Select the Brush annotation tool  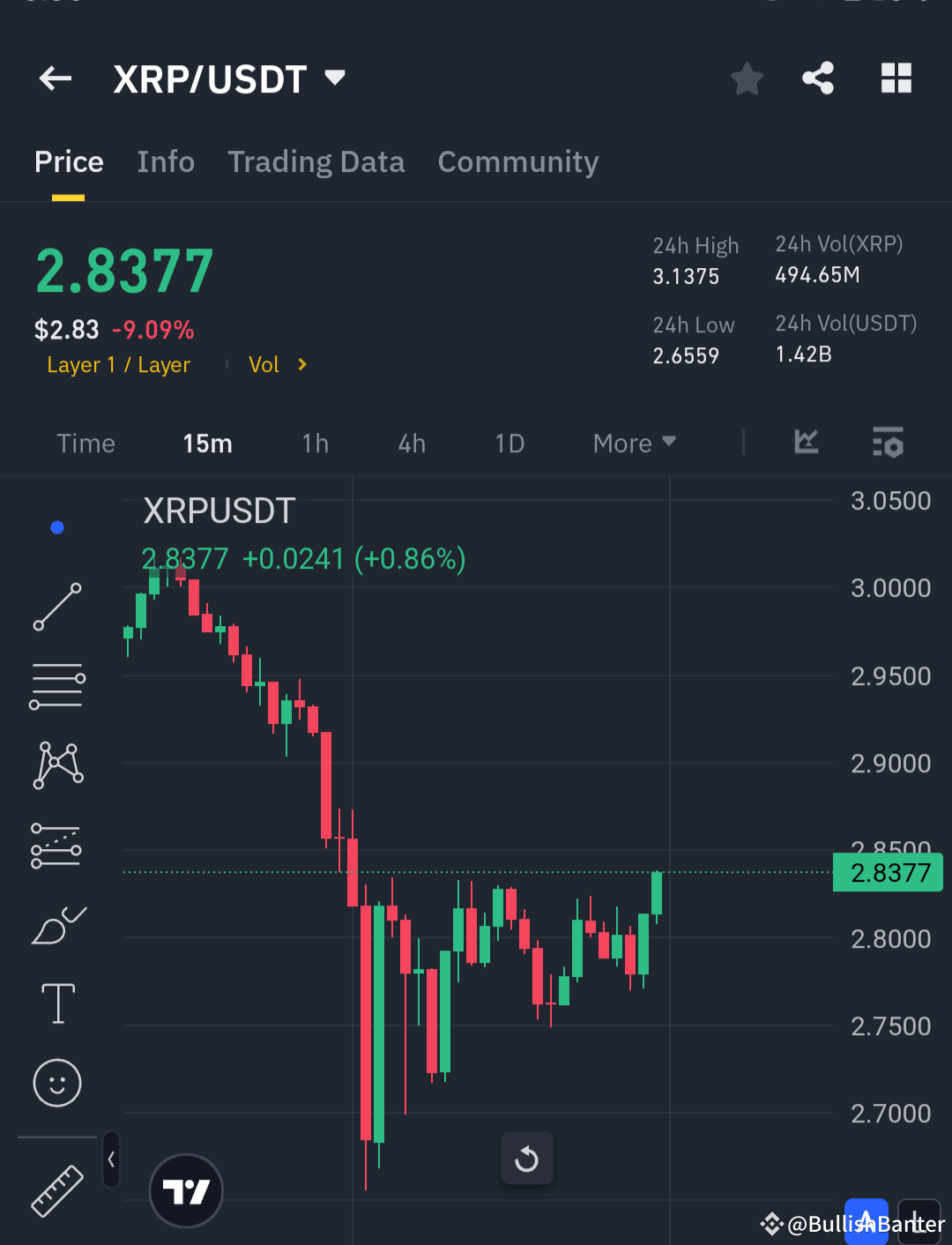57,924
